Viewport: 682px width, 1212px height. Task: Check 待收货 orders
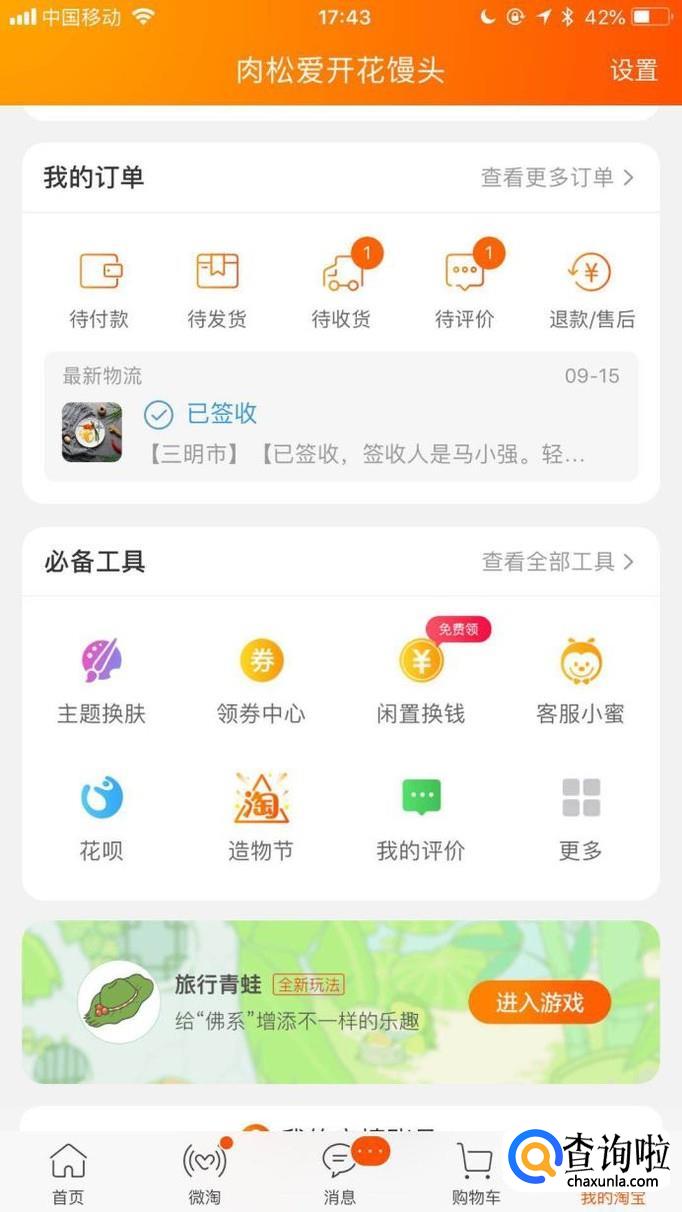[341, 290]
